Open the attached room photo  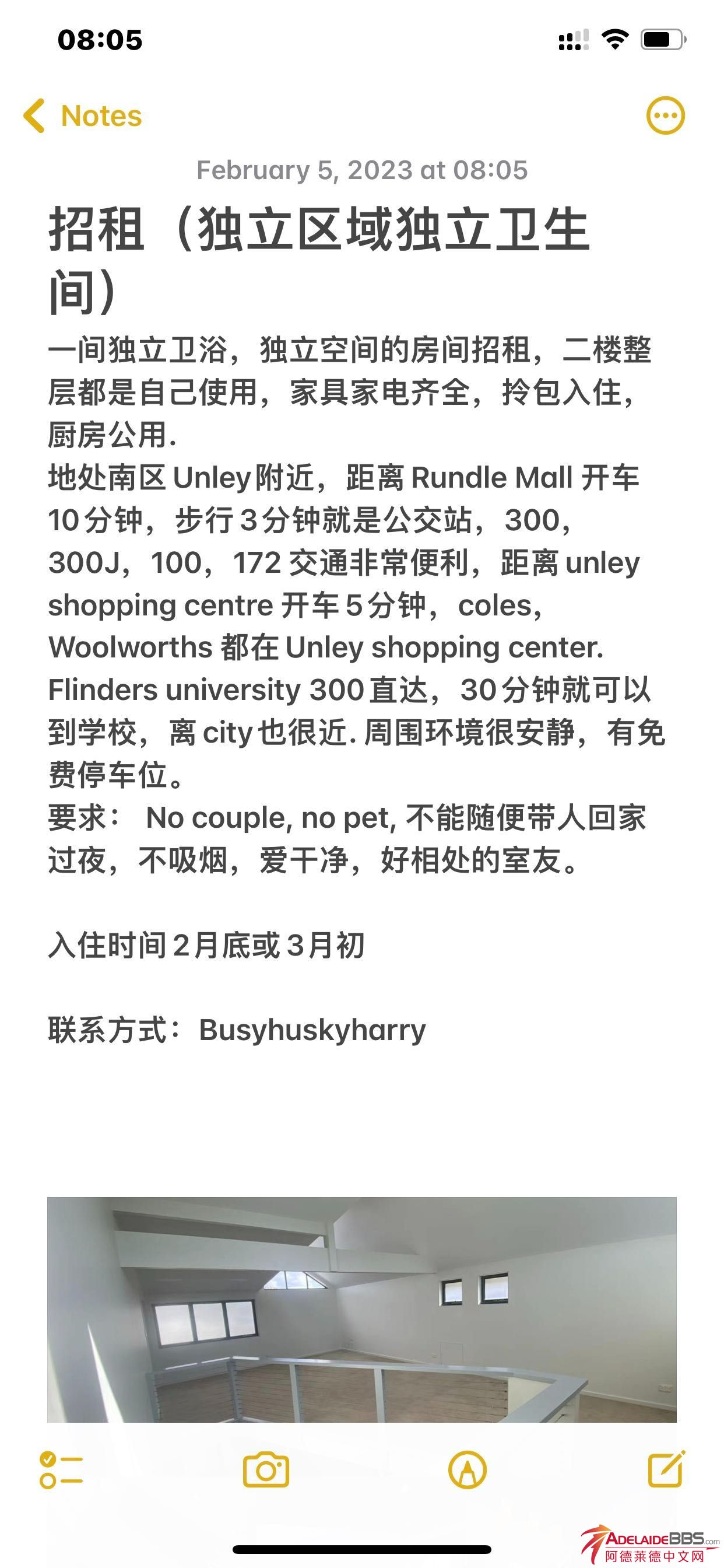[x=361, y=1308]
